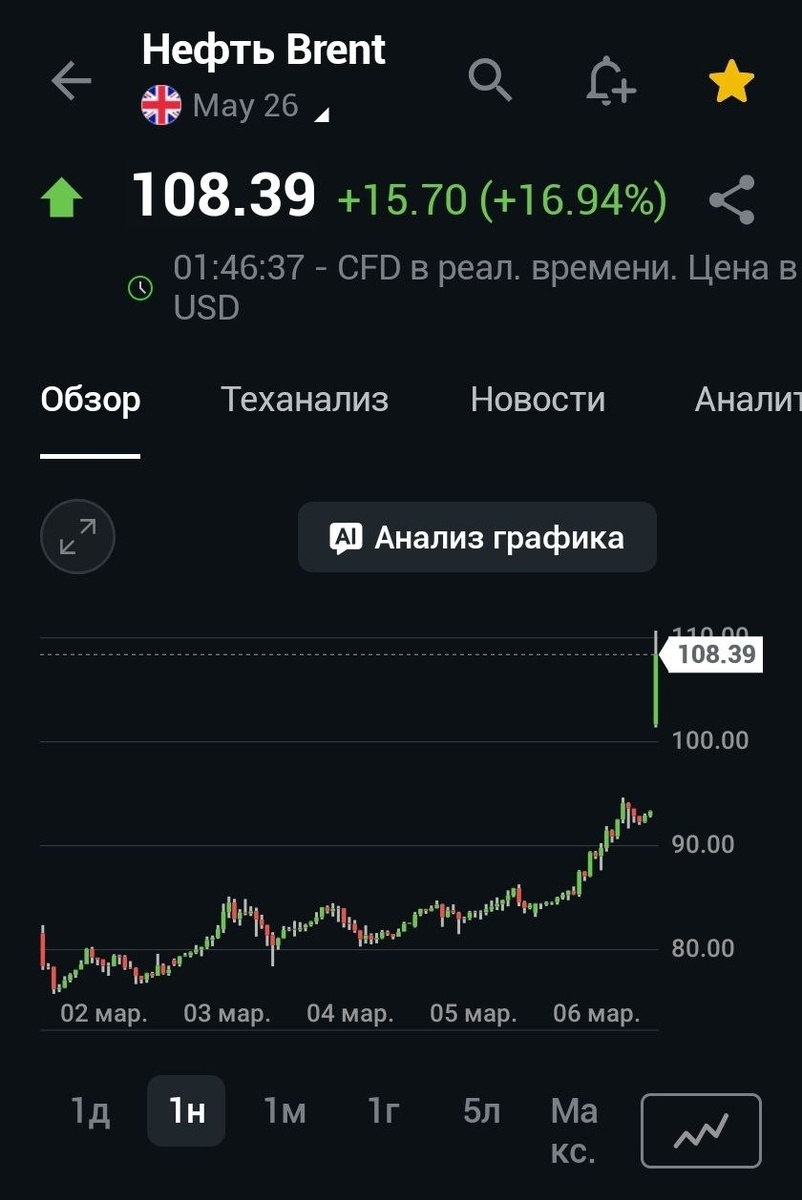802x1200 pixels.
Task: Open the Новости tab
Action: click(538, 400)
